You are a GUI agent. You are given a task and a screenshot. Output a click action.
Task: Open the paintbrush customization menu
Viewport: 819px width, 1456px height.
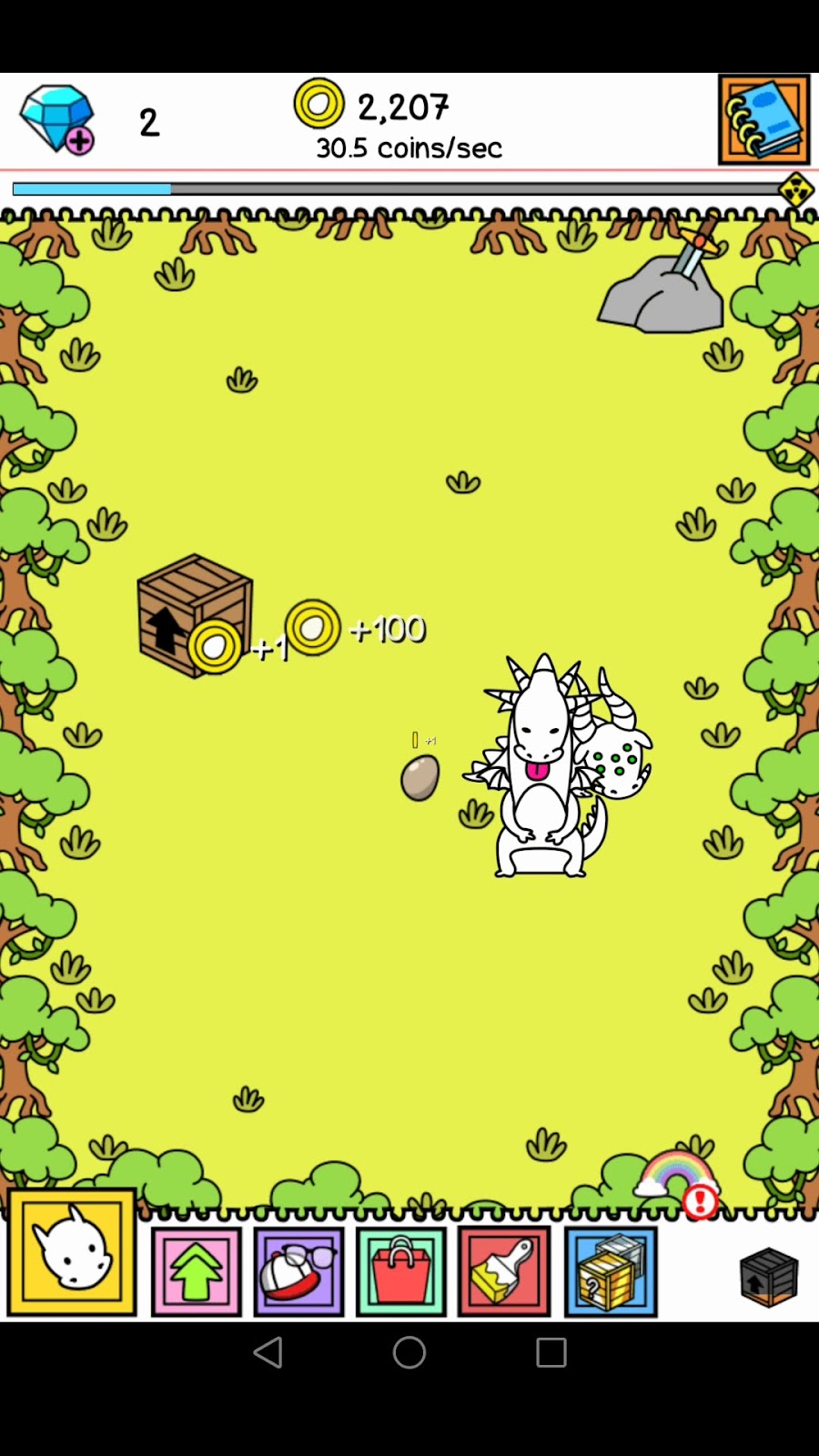(x=504, y=1271)
